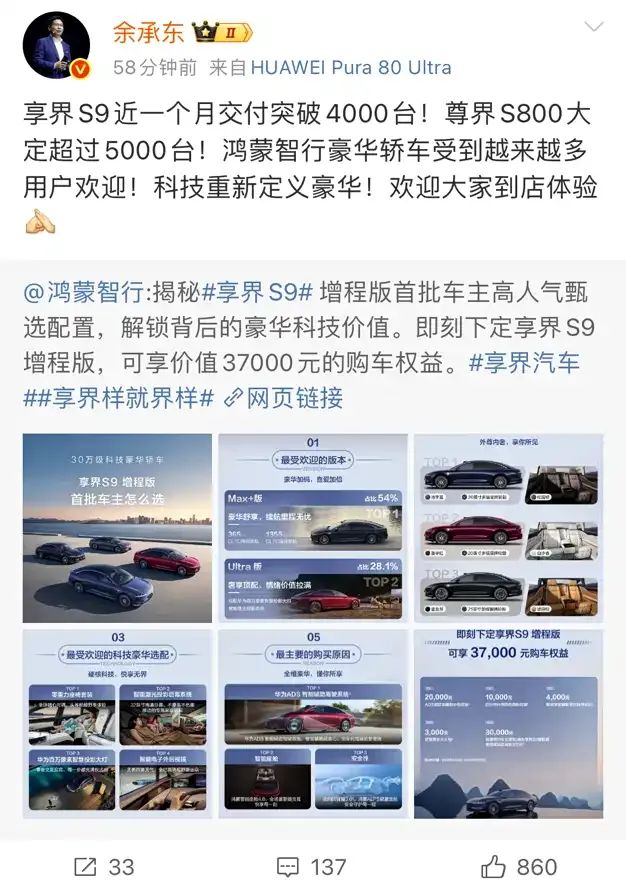Open the comments on this post

click(x=311, y=867)
